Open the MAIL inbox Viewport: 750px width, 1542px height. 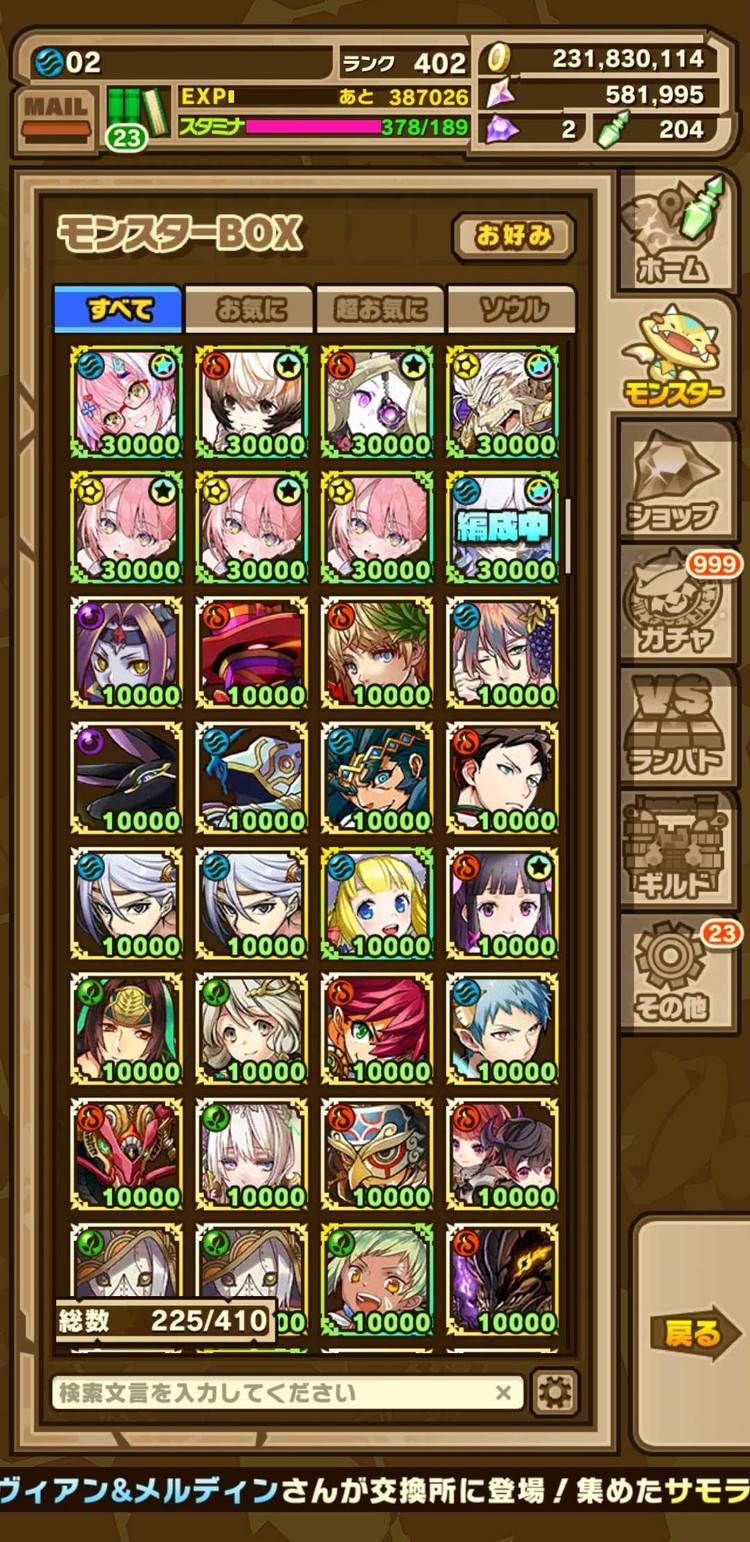coord(56,116)
